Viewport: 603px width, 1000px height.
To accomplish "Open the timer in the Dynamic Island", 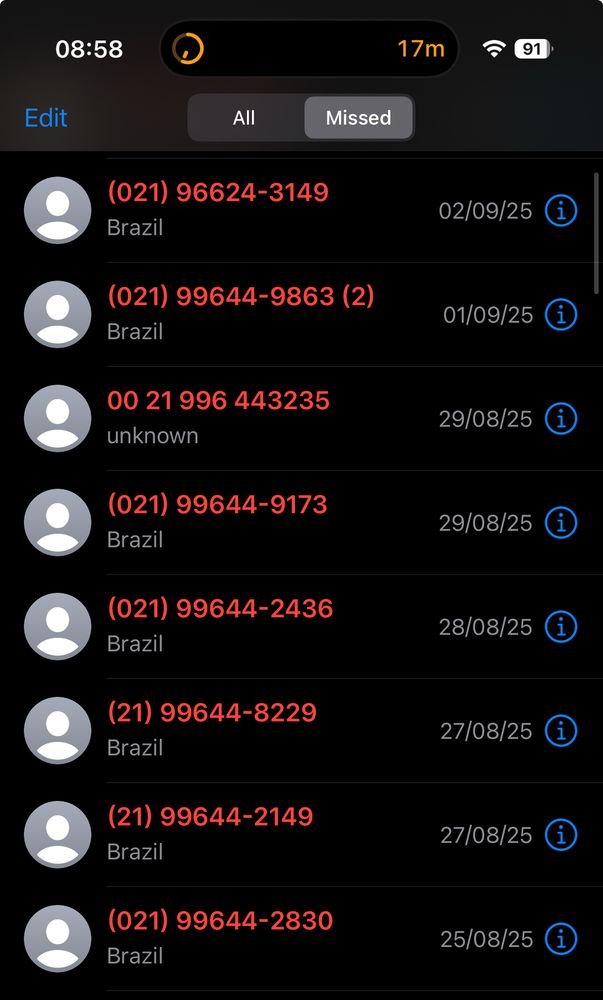I will tap(309, 48).
